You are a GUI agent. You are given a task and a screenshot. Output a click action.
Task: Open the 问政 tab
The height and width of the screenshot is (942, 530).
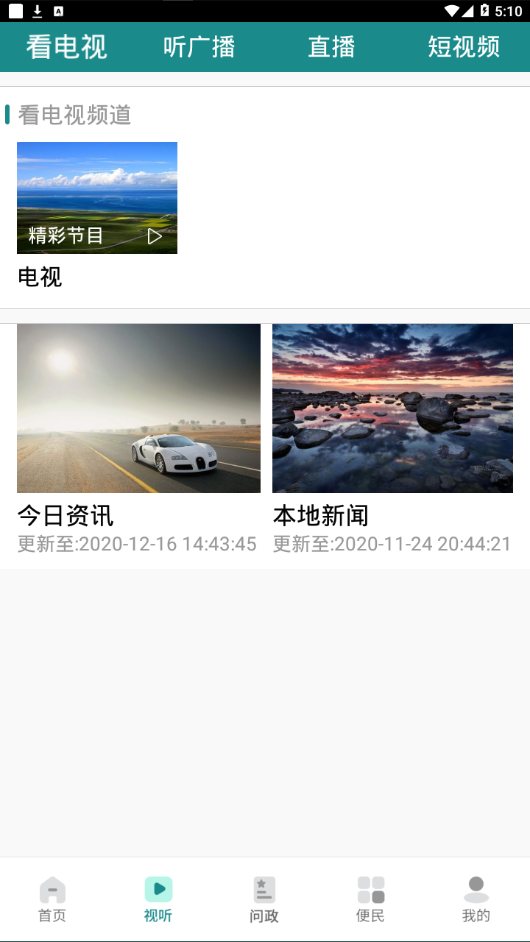tap(264, 899)
